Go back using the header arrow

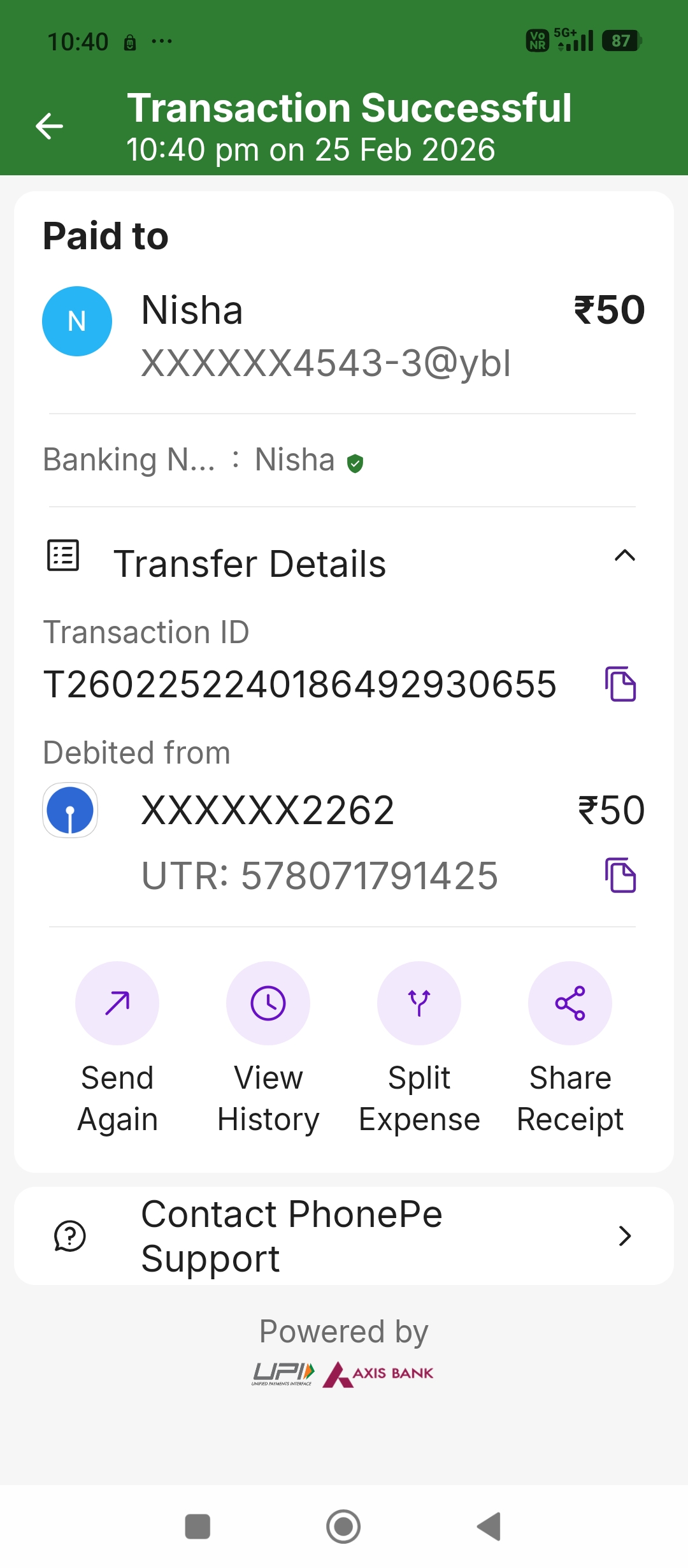pyautogui.click(x=49, y=126)
